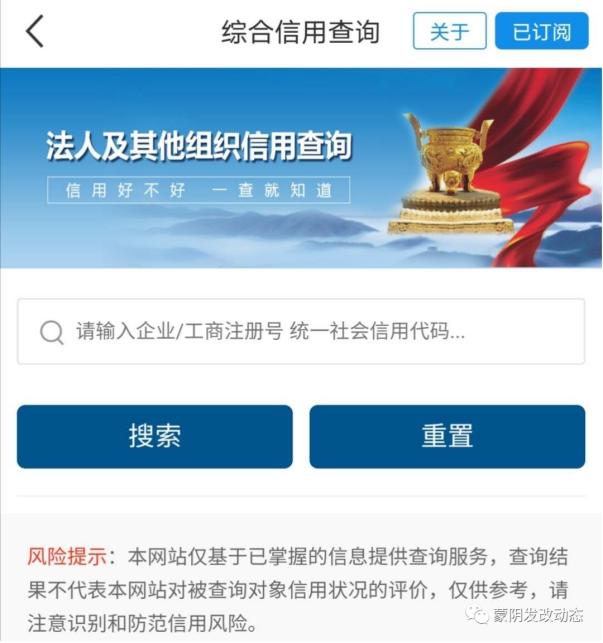This screenshot has height=643, width=603.
Task: Go back using the top-left arrow
Action: pyautogui.click(x=35, y=32)
